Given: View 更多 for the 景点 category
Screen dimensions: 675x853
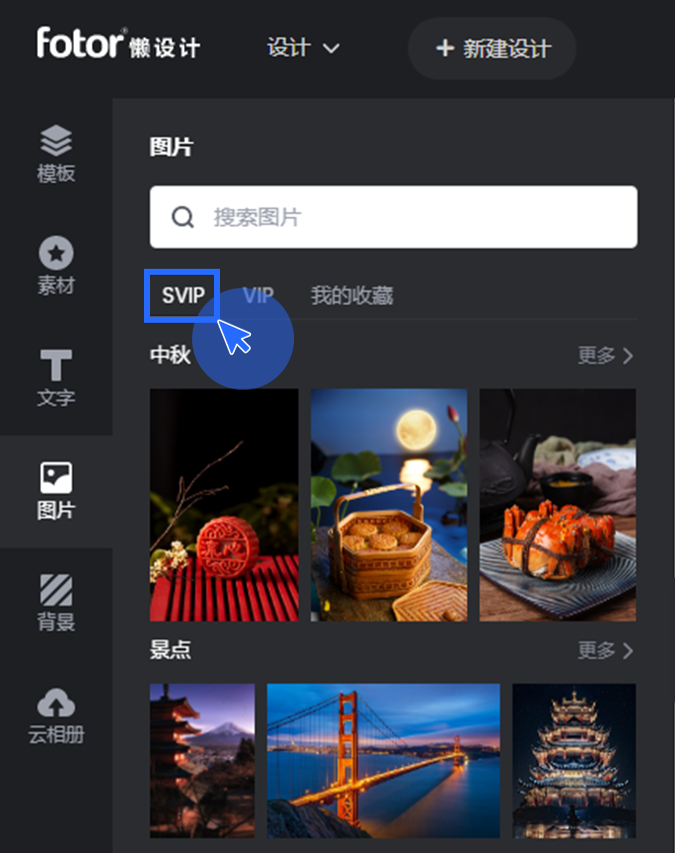Looking at the screenshot, I should (605, 650).
